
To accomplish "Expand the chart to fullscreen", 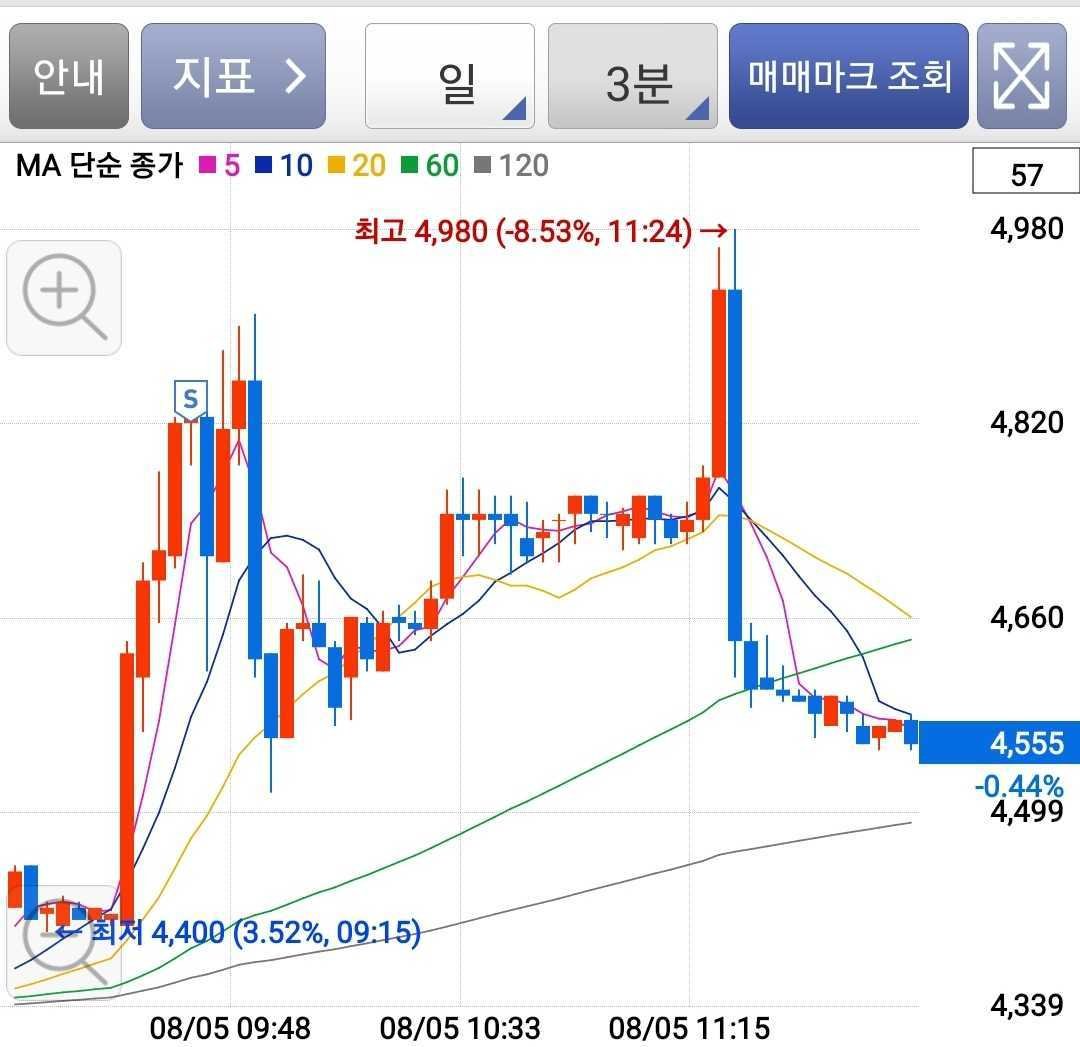I will point(1021,76).
